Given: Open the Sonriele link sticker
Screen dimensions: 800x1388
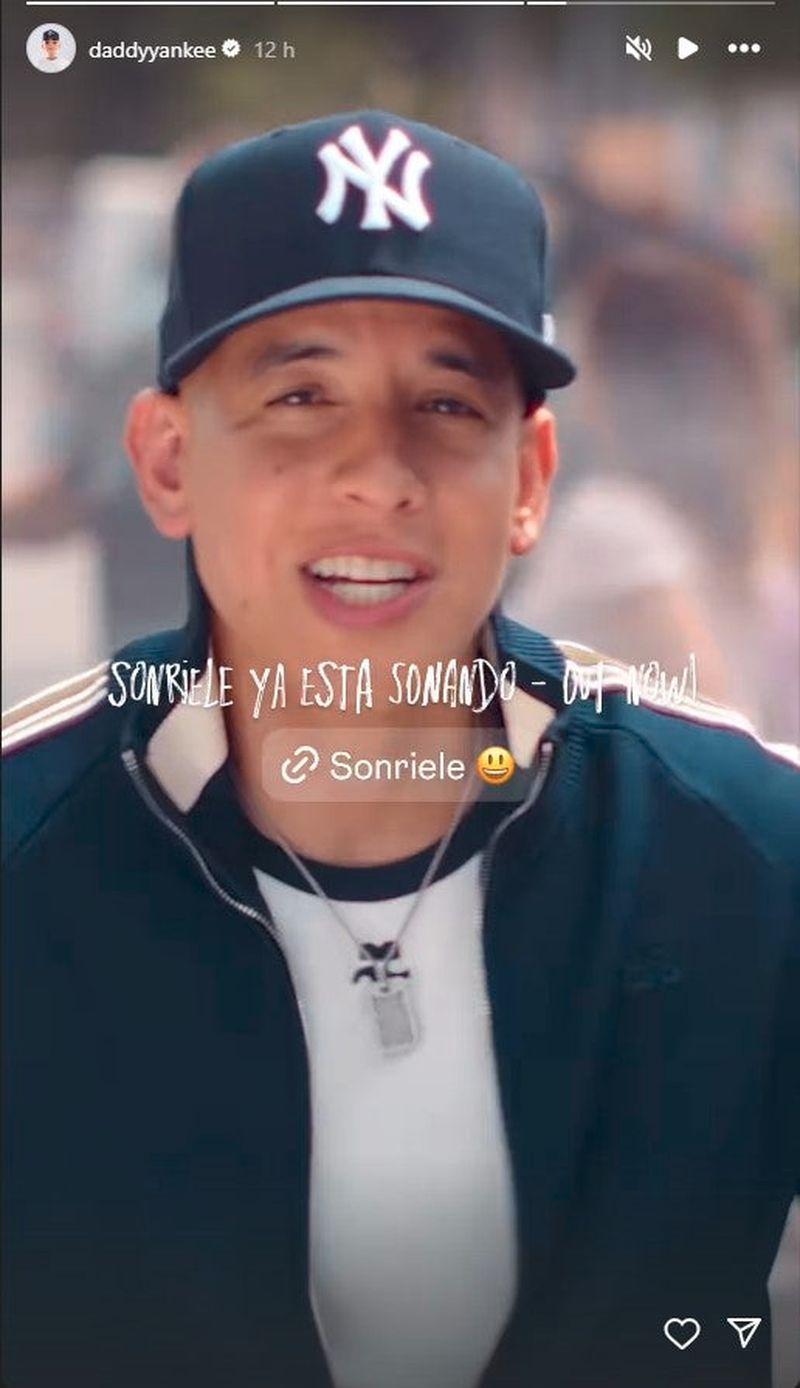Looking at the screenshot, I should (x=398, y=766).
